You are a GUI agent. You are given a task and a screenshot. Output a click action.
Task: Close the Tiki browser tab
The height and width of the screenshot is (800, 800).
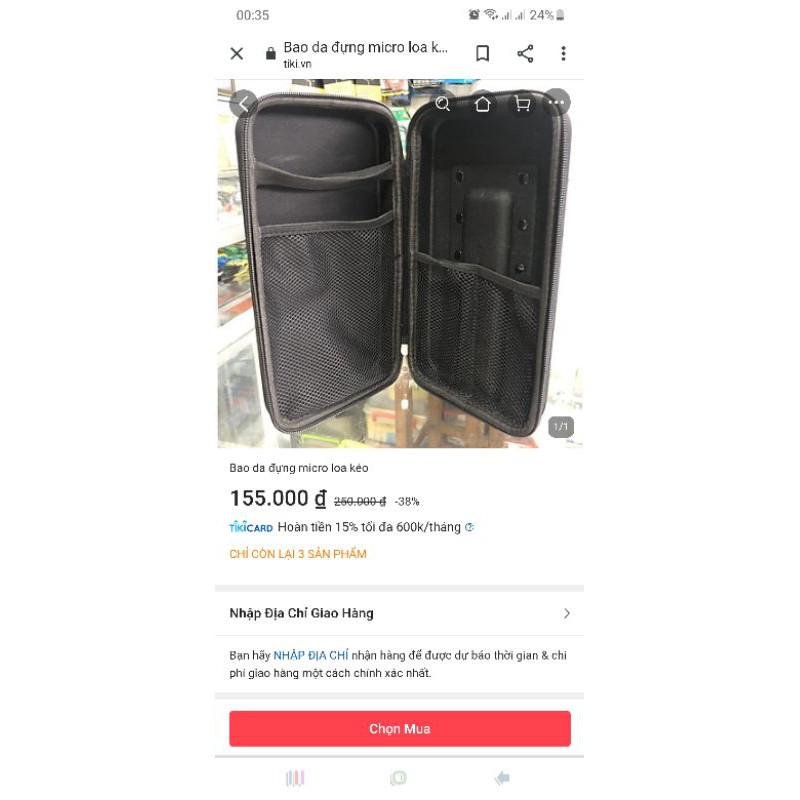tap(237, 54)
